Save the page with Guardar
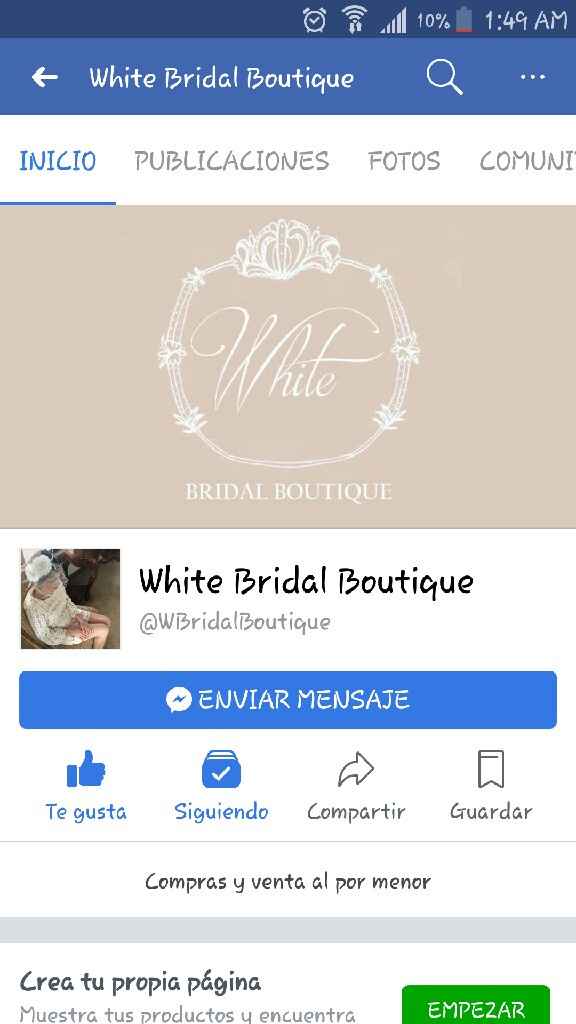576x1024 pixels. tap(491, 786)
